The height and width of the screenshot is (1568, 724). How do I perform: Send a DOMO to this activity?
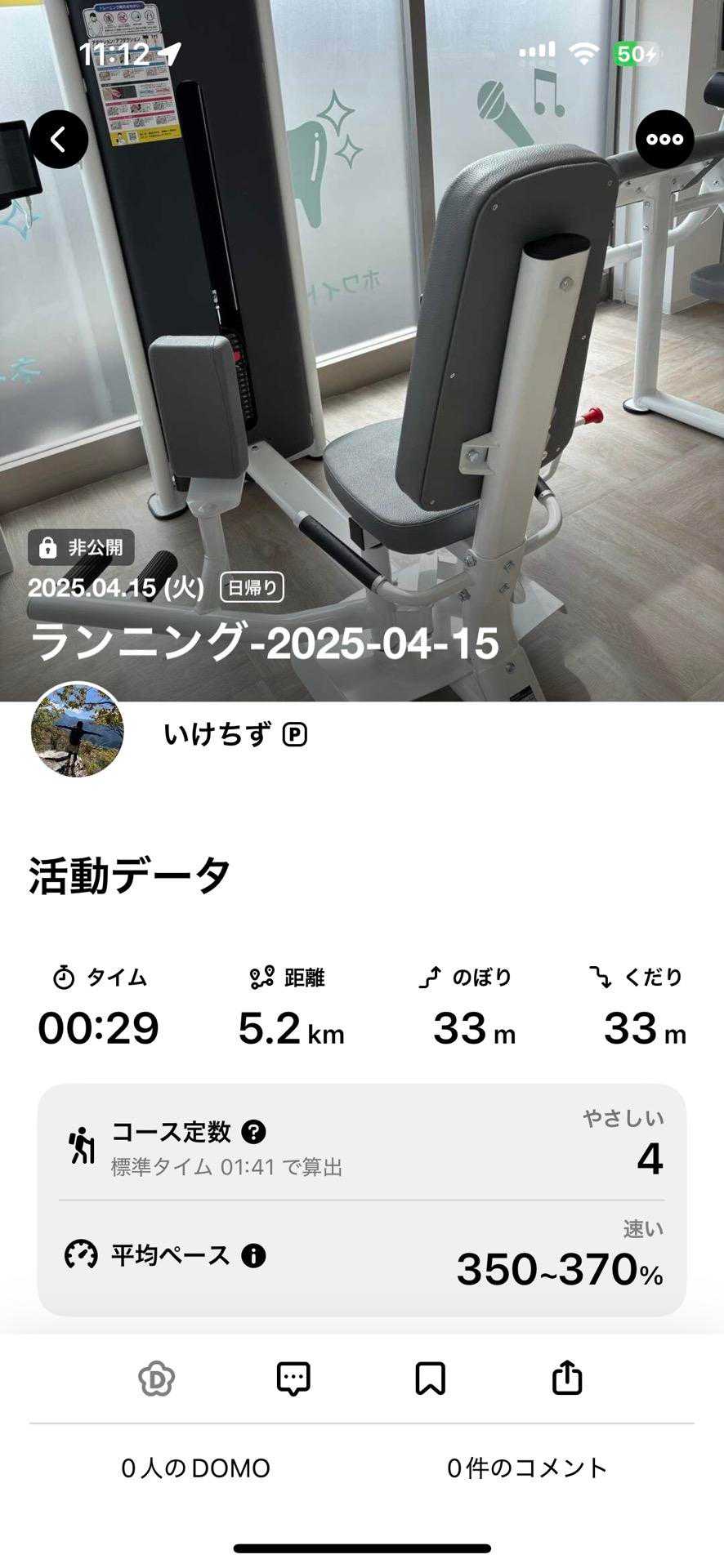pos(156,1379)
